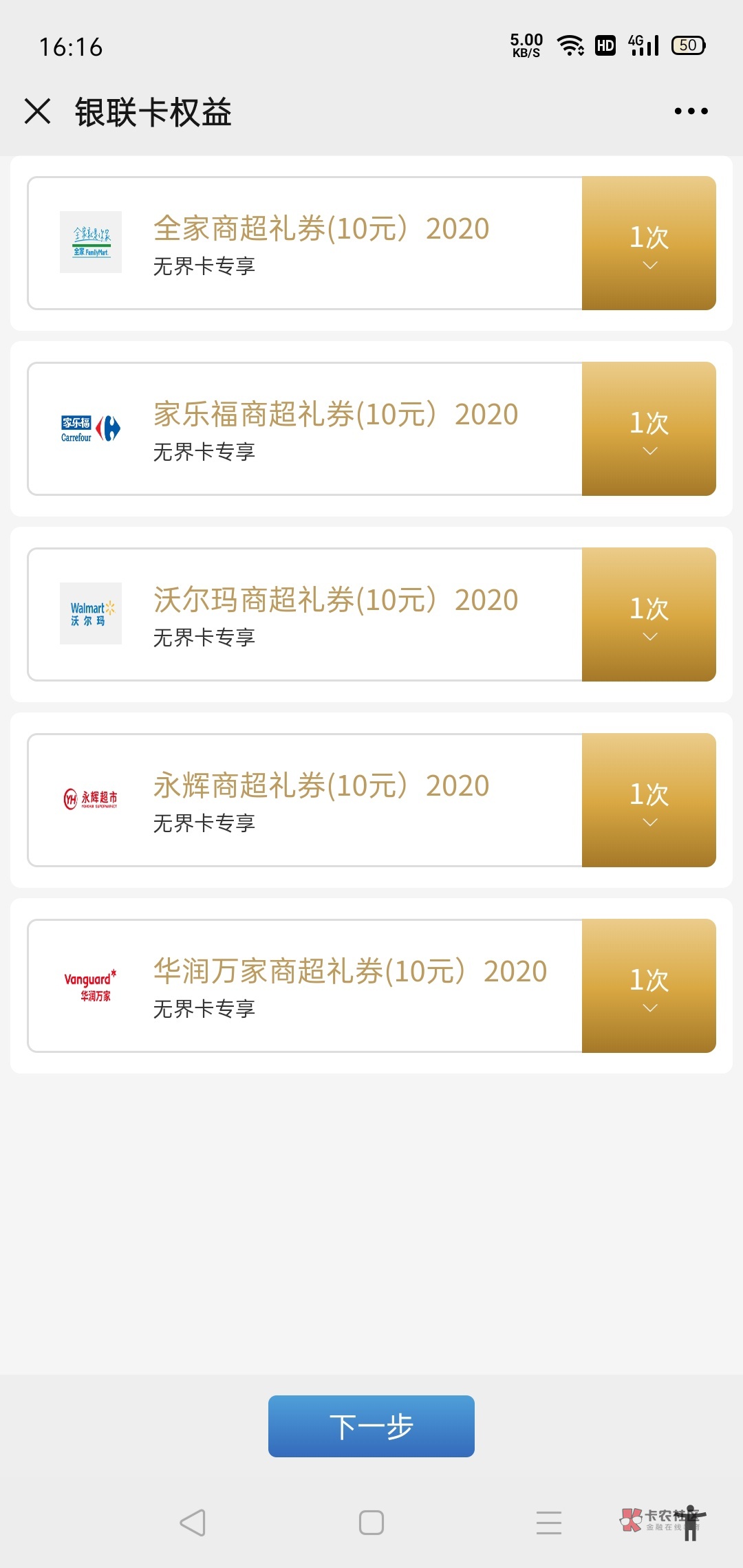Close the 银联卡权益 page
743x1568 pixels.
pyautogui.click(x=38, y=111)
